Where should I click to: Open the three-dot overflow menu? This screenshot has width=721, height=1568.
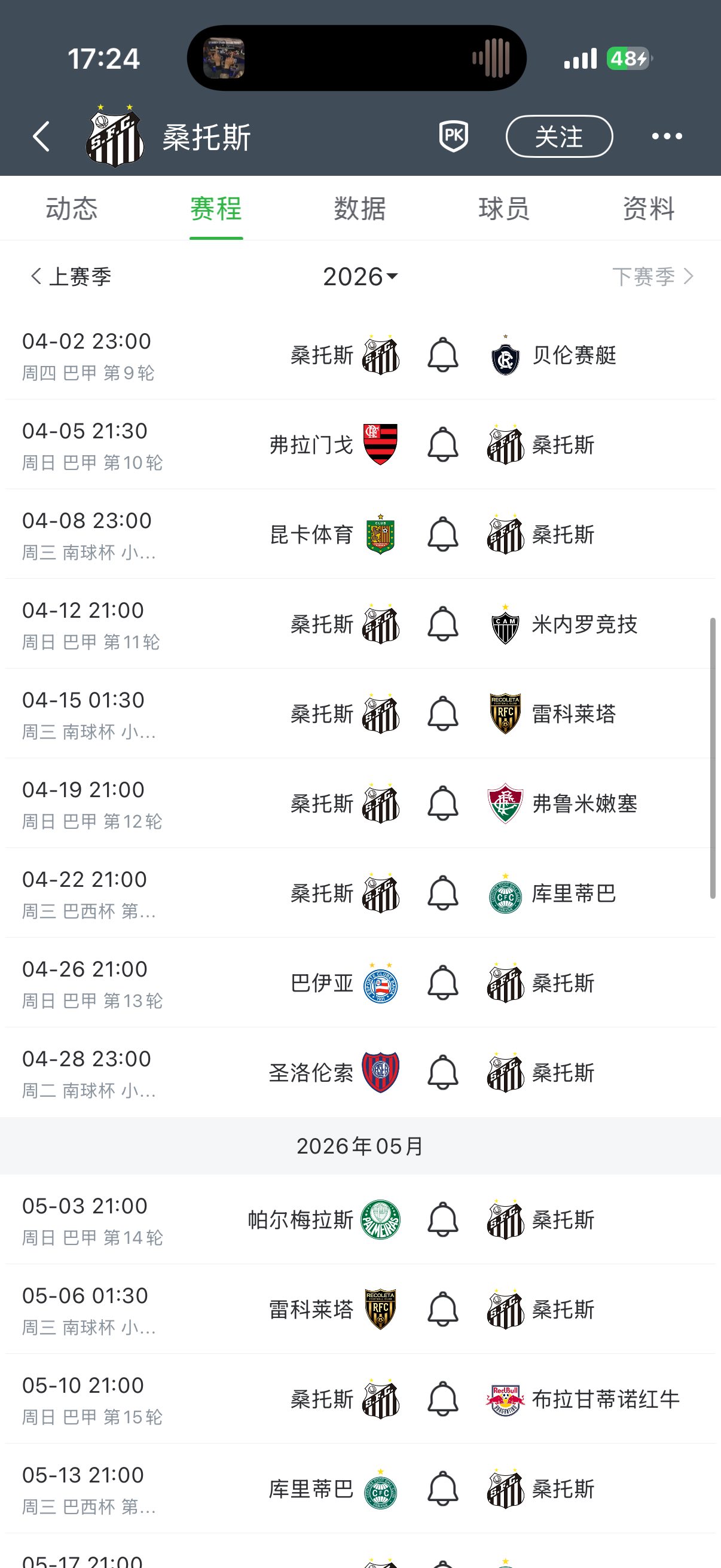pos(666,136)
